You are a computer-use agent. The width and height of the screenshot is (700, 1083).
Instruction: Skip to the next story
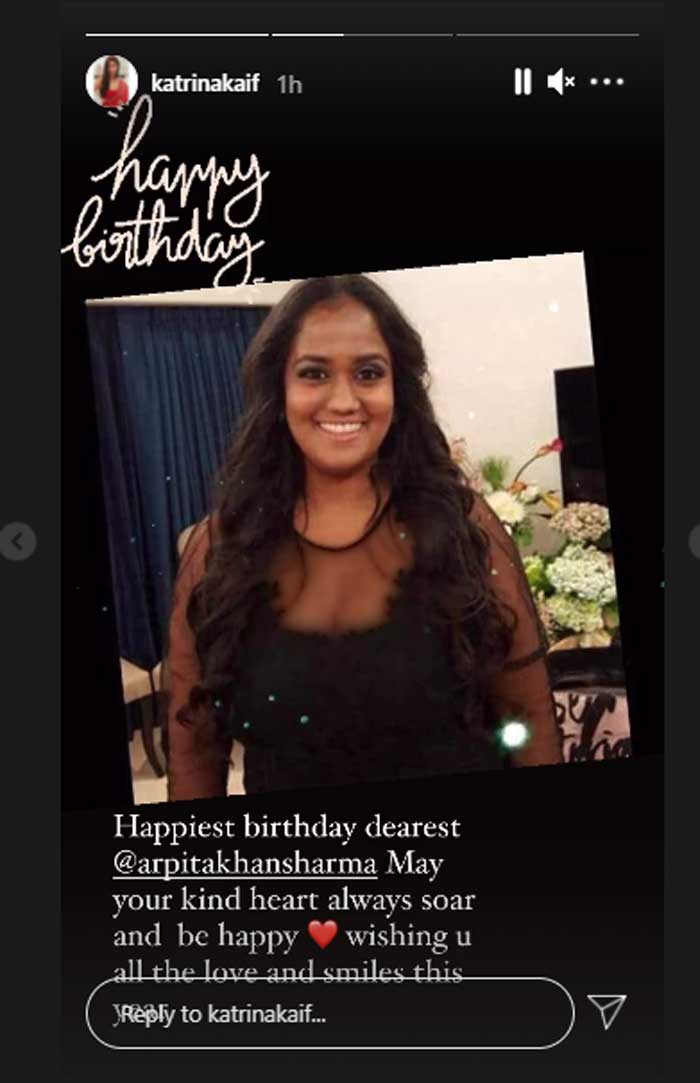tap(692, 542)
